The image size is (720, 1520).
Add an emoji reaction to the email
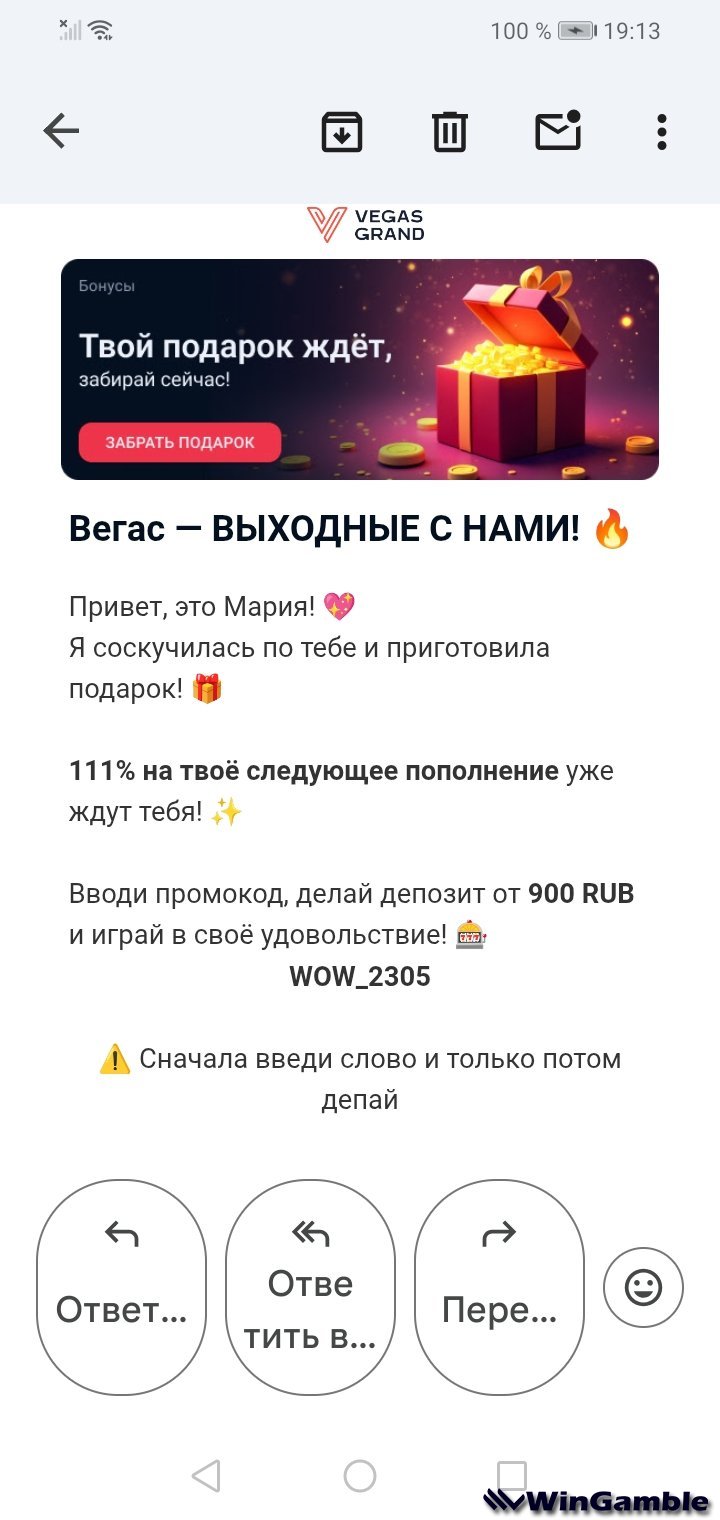click(x=643, y=1288)
